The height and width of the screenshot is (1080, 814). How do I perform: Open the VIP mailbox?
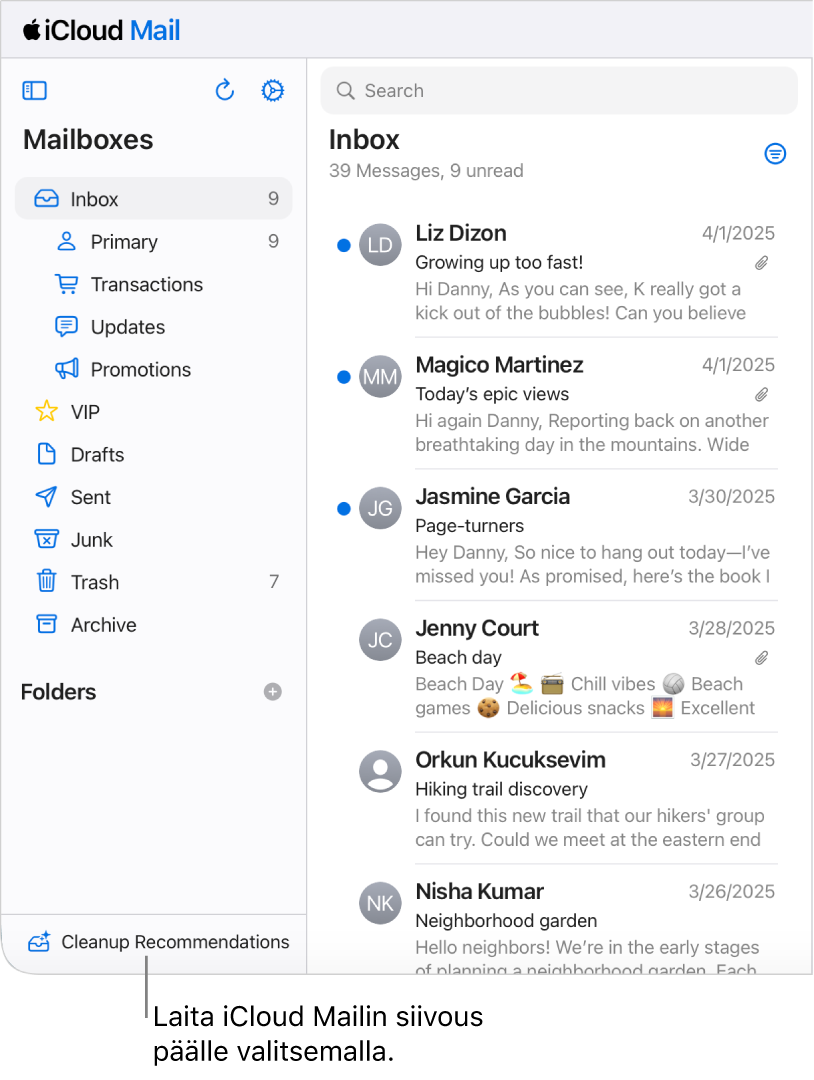pos(85,412)
